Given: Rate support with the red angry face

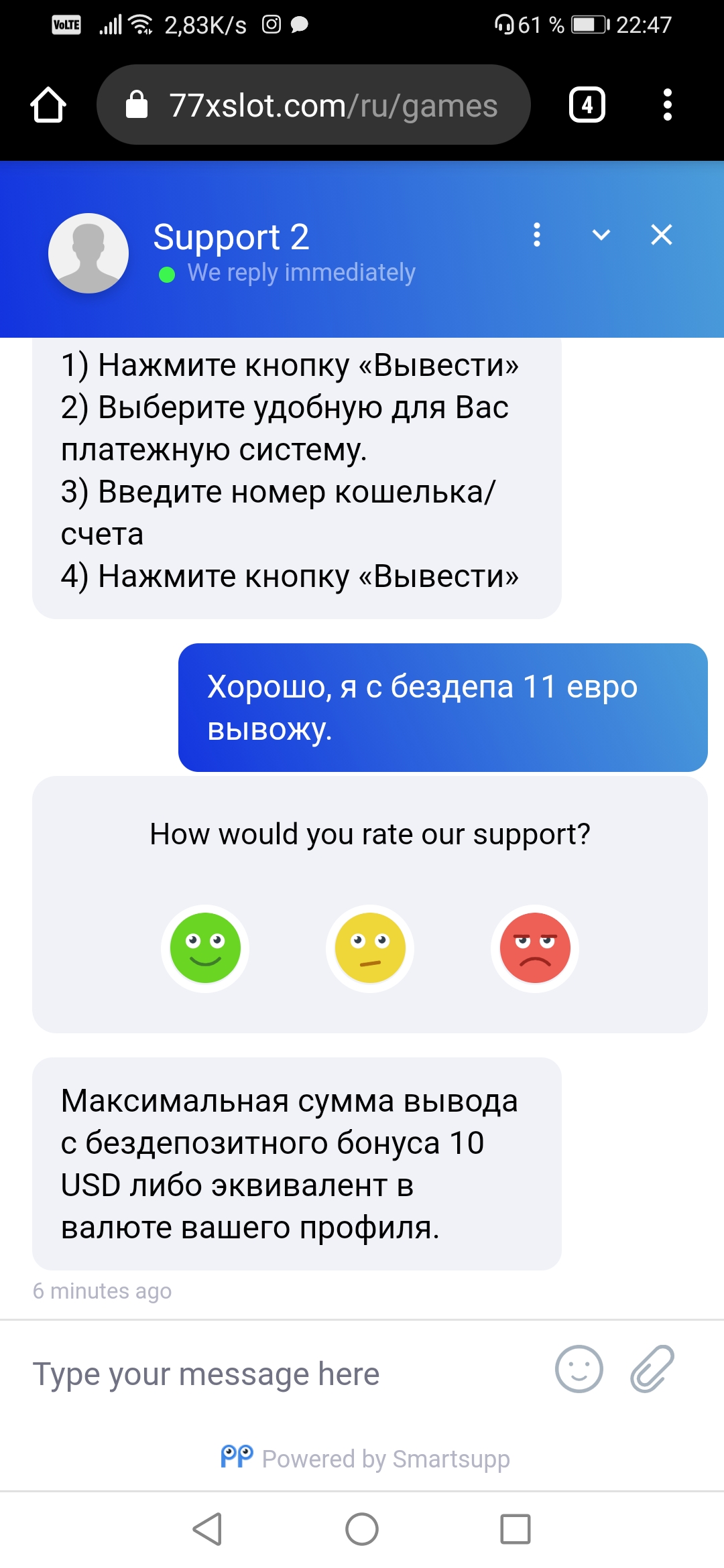Looking at the screenshot, I should point(535,948).
